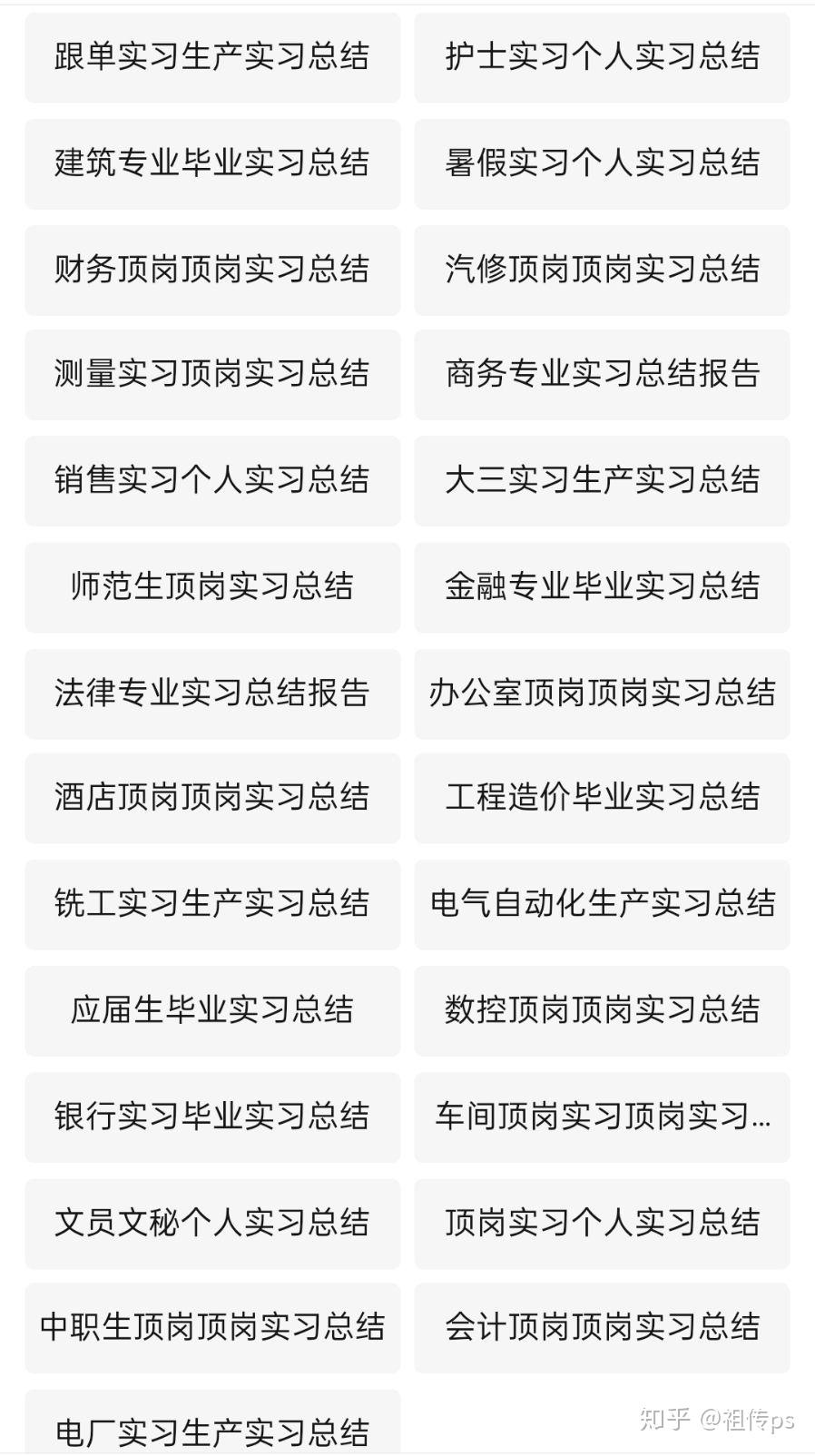Open 应届生毕业实习总结

point(212,1010)
